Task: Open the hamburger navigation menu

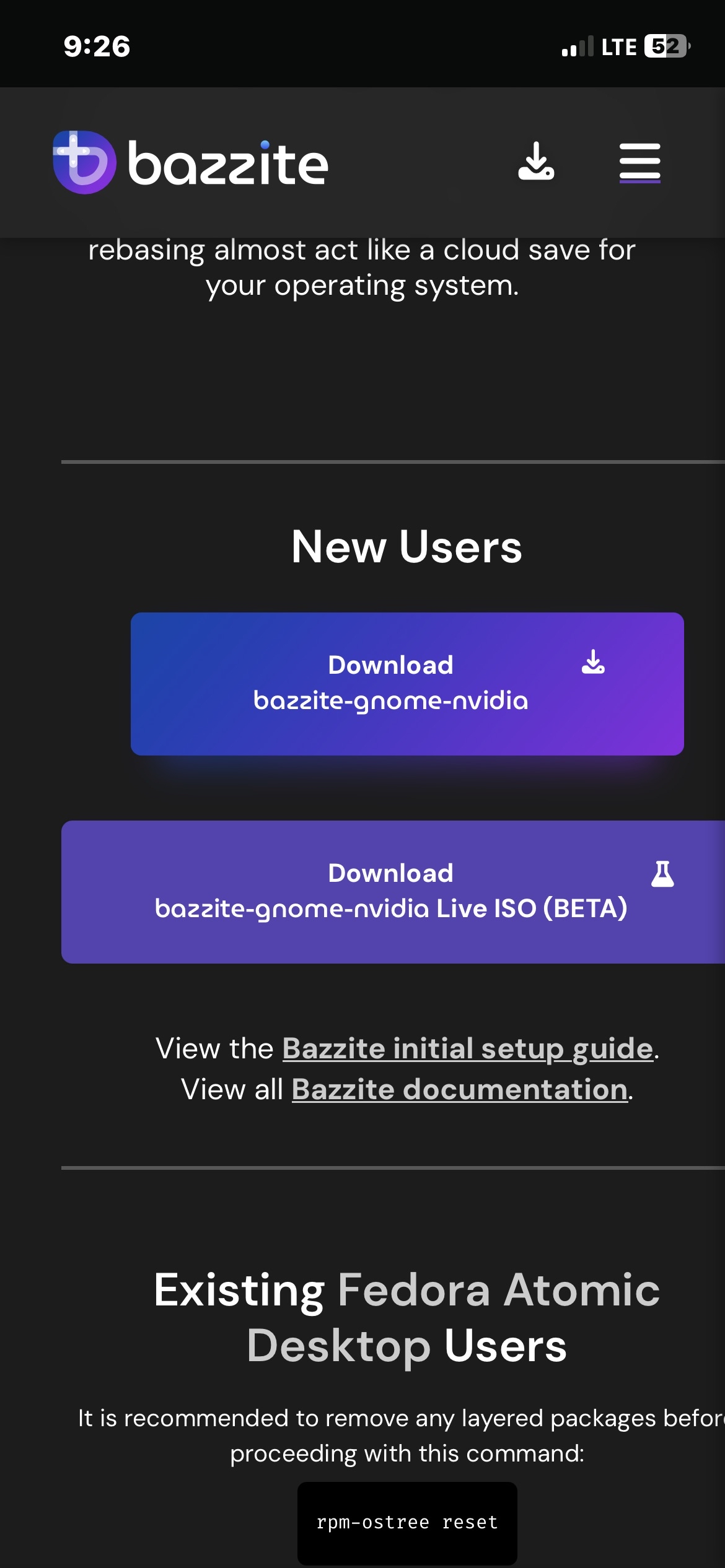Action: [x=639, y=162]
